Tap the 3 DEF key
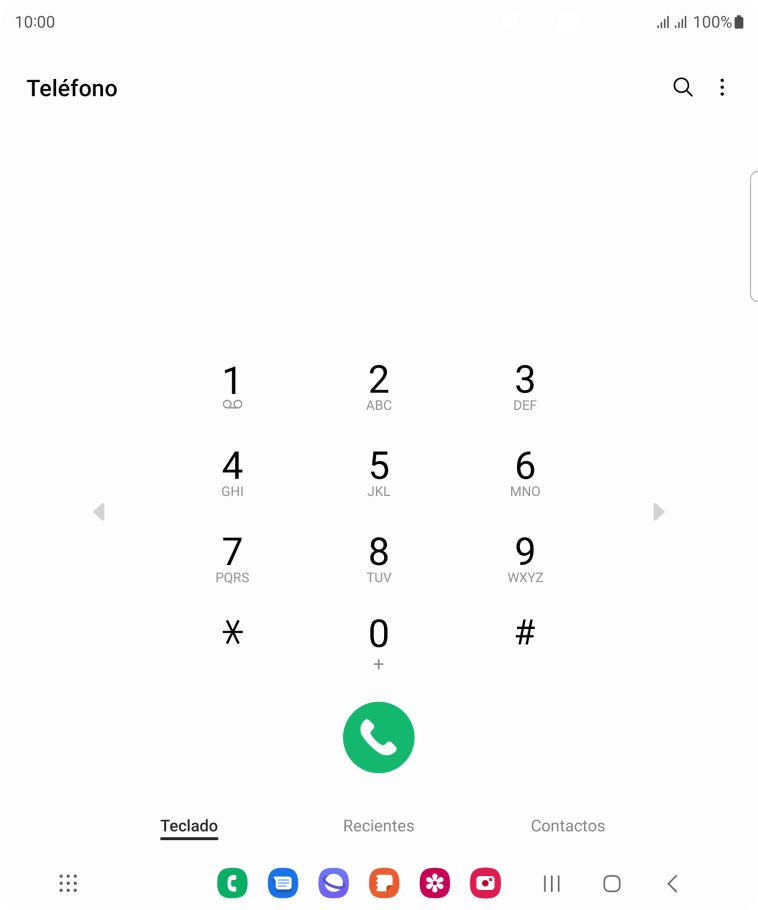 [x=525, y=387]
